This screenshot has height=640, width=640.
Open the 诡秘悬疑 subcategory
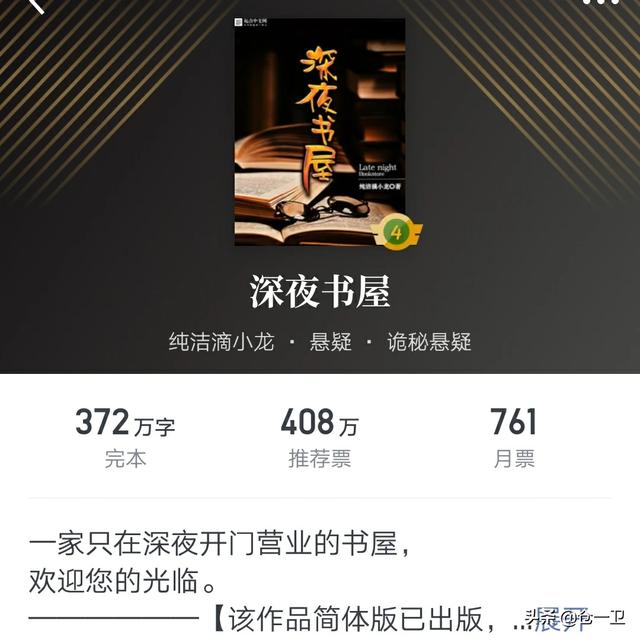point(430,342)
